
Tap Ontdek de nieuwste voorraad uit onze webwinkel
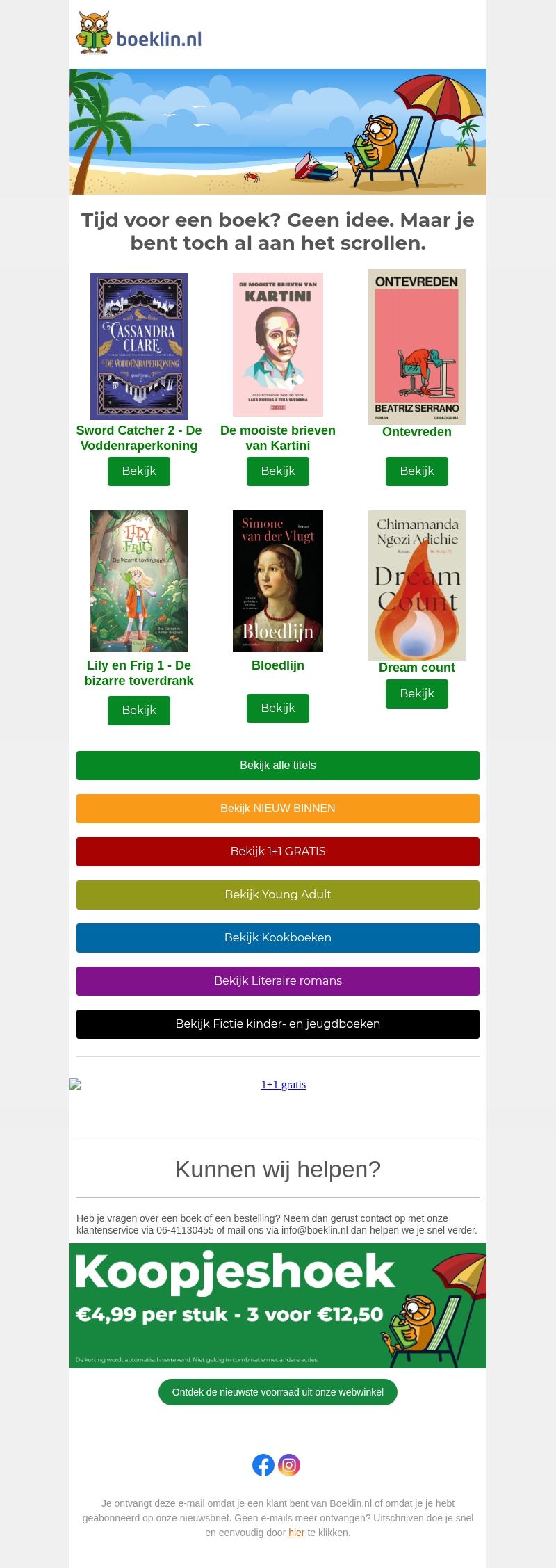coord(278,1392)
